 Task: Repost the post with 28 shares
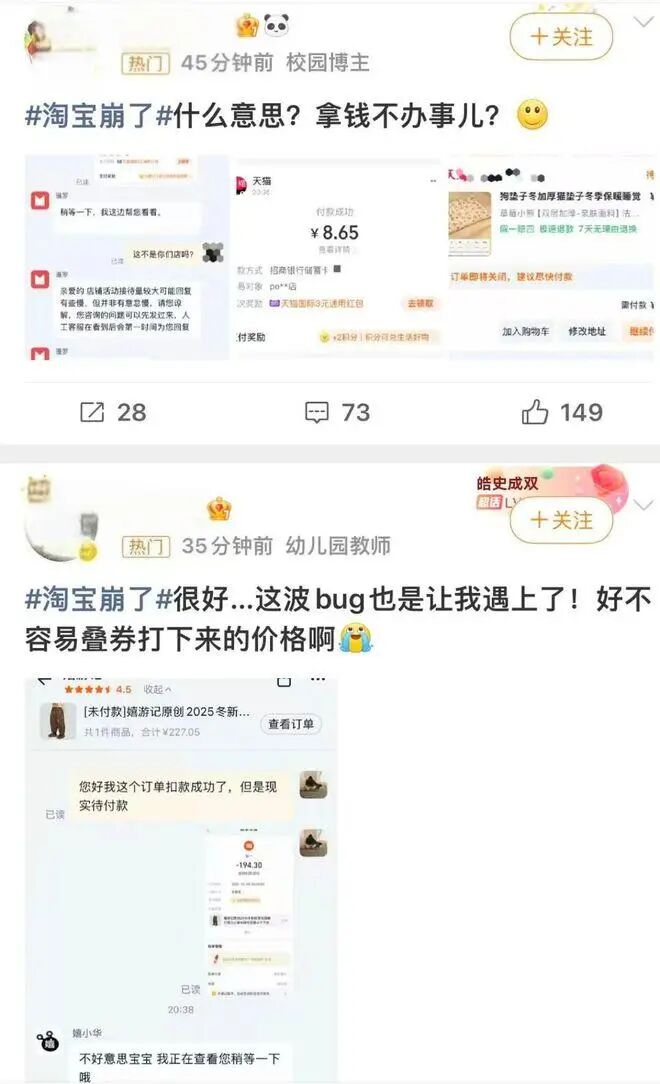point(112,412)
